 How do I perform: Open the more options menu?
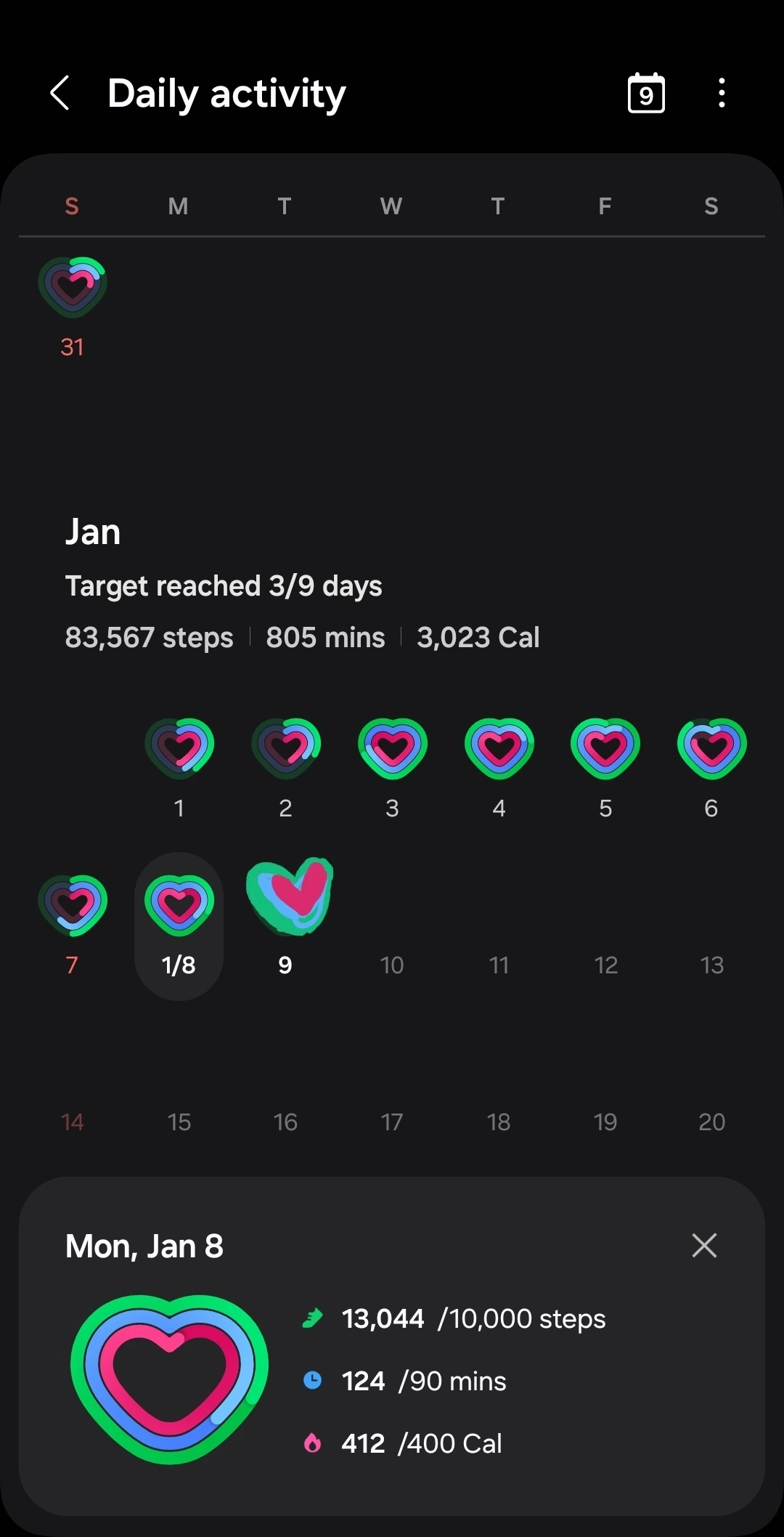pos(721,93)
